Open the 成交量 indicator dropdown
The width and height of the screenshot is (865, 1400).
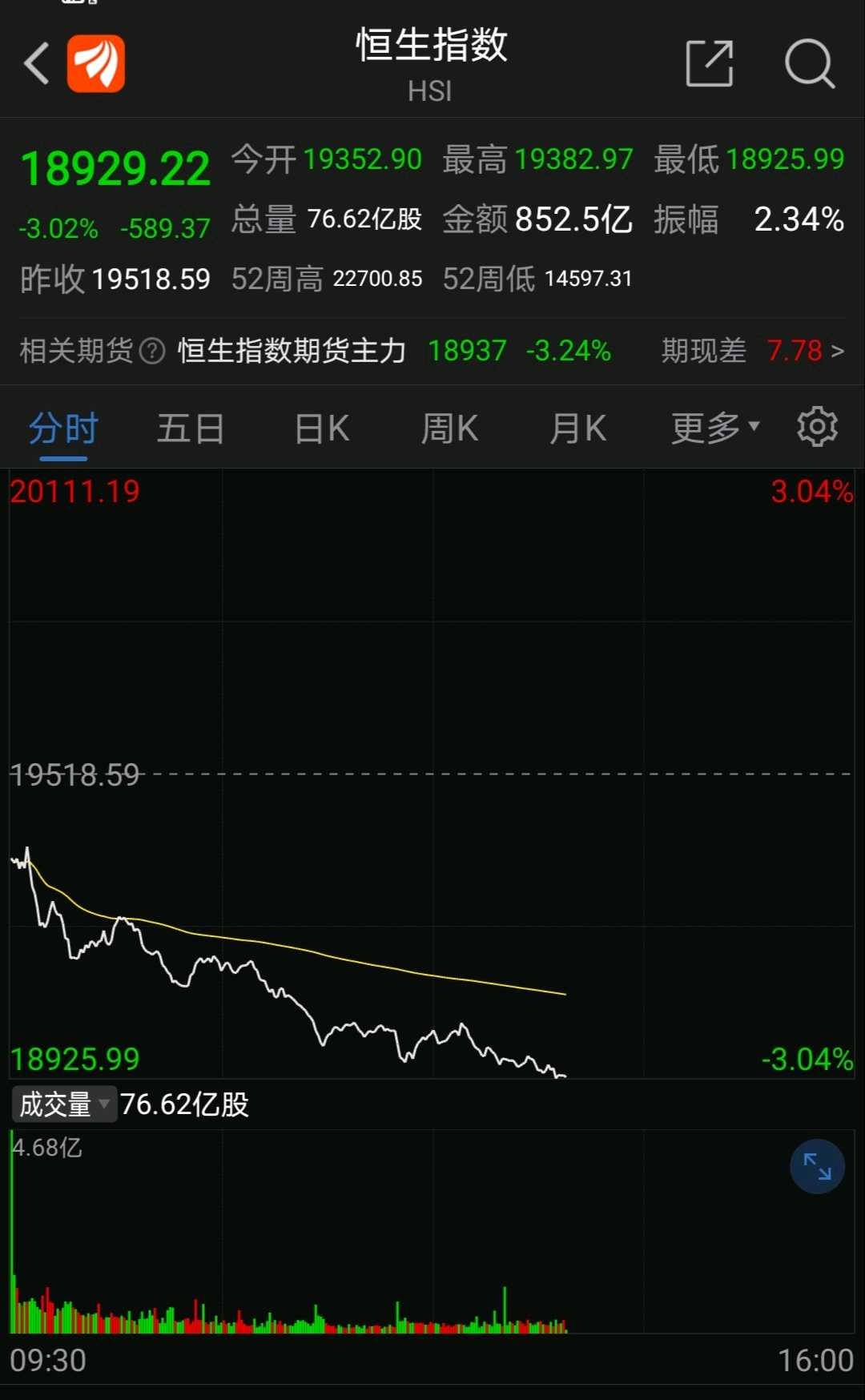coord(64,1104)
